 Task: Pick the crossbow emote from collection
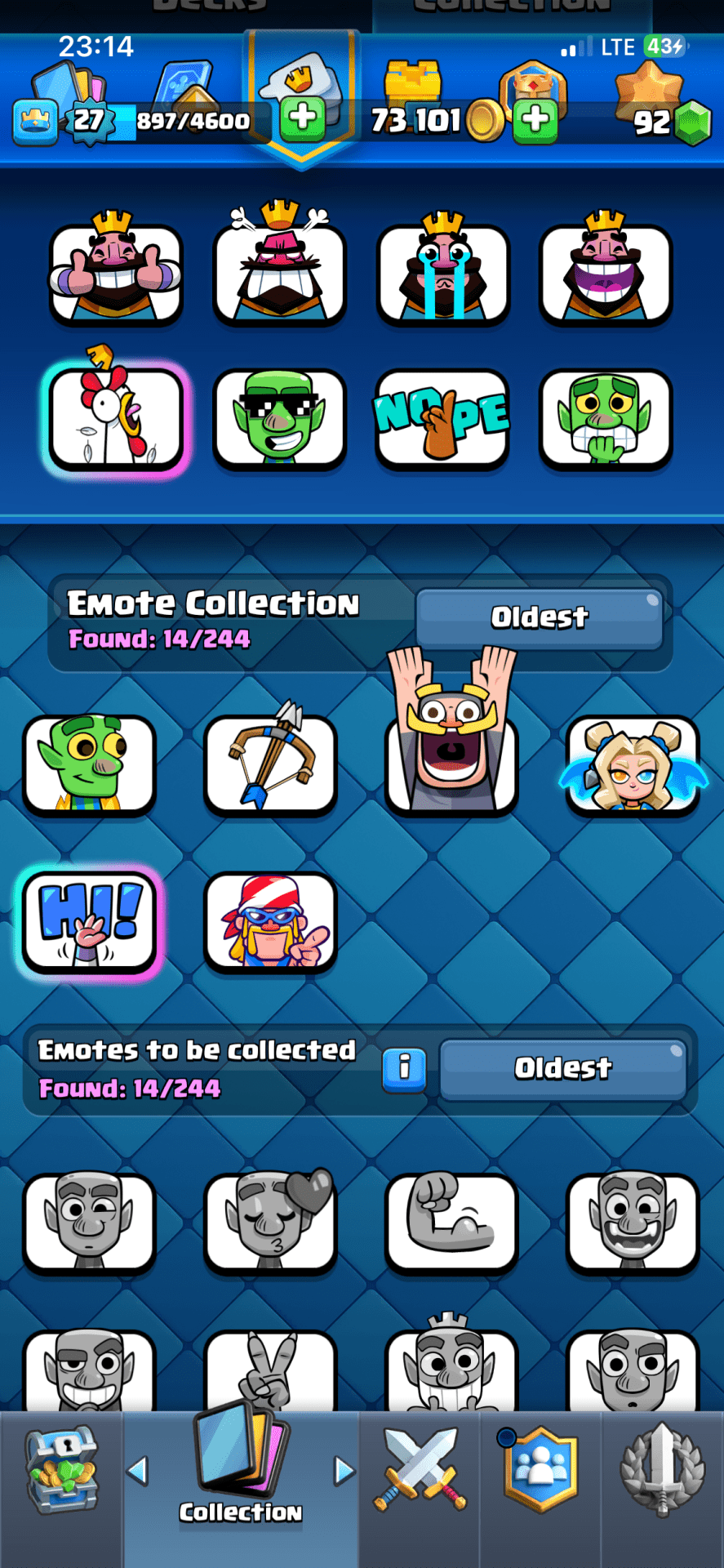(270, 764)
